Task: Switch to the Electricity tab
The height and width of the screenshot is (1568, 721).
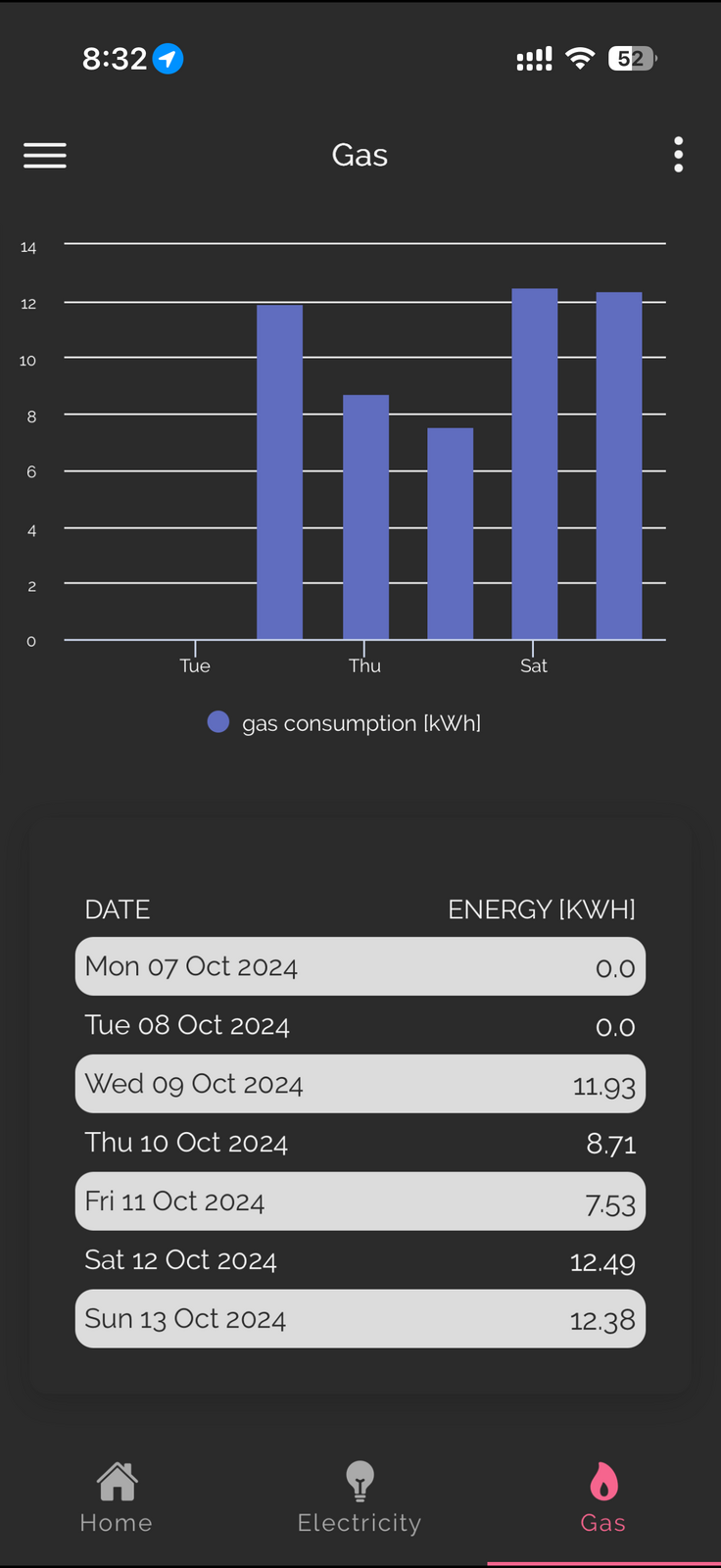Action: pyautogui.click(x=360, y=1497)
